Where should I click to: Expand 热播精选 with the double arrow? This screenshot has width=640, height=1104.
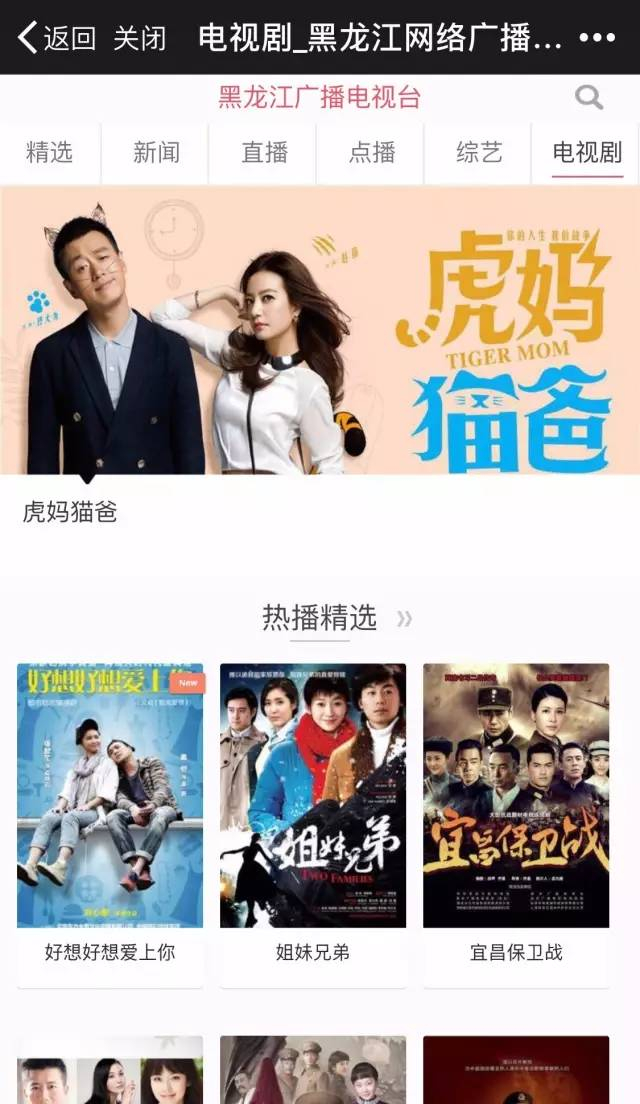tap(404, 619)
